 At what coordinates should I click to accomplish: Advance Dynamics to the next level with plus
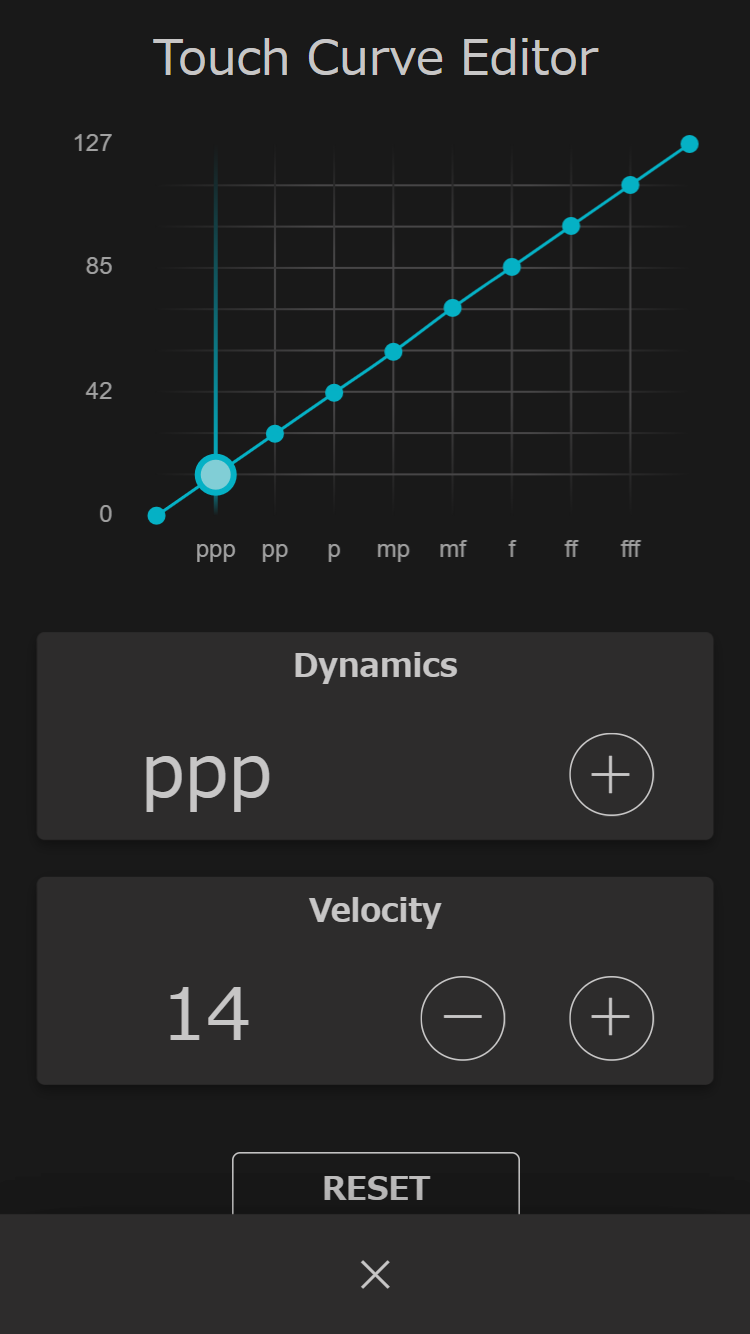611,774
